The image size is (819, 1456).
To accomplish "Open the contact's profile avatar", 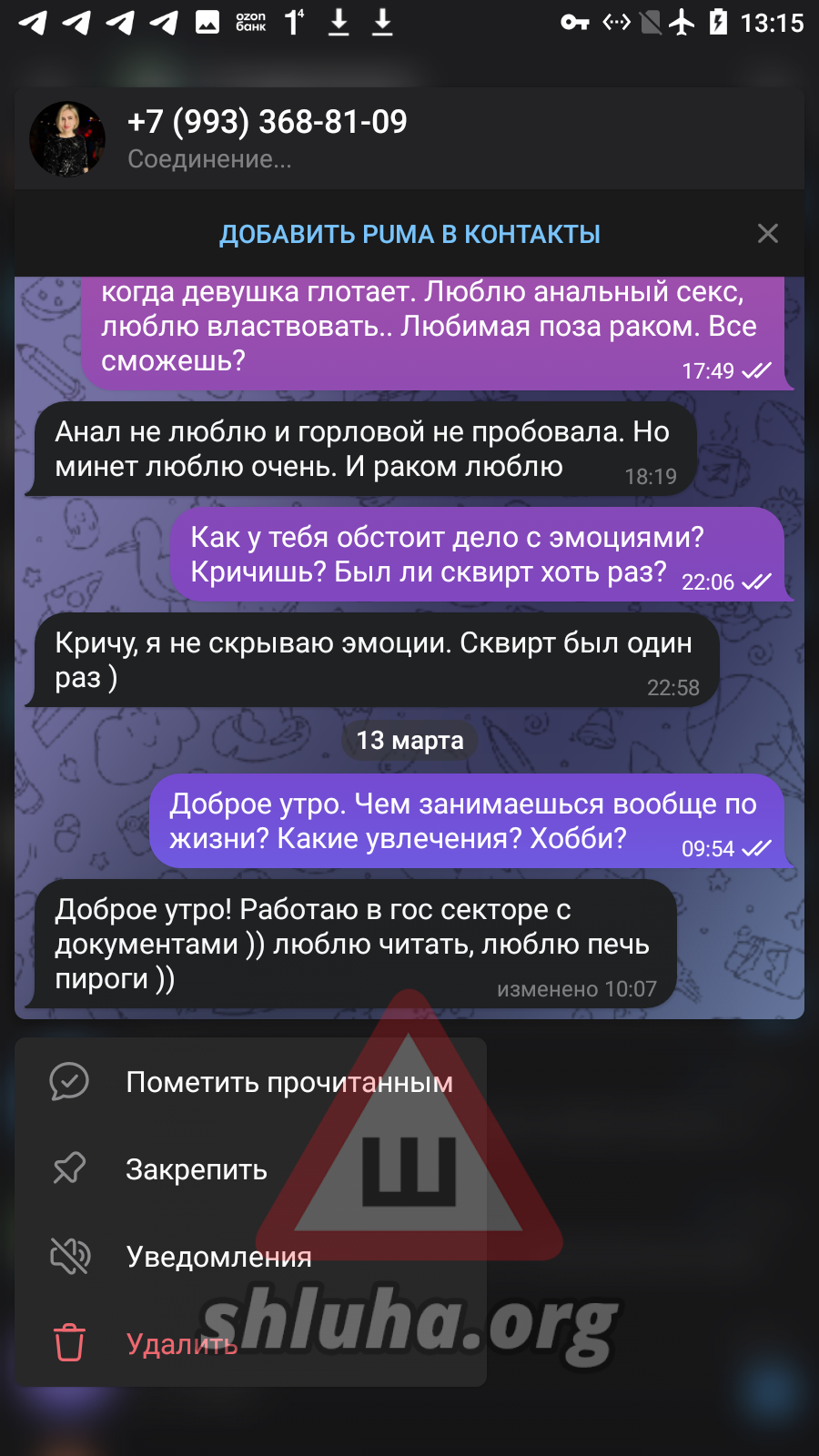I will pyautogui.click(x=67, y=139).
